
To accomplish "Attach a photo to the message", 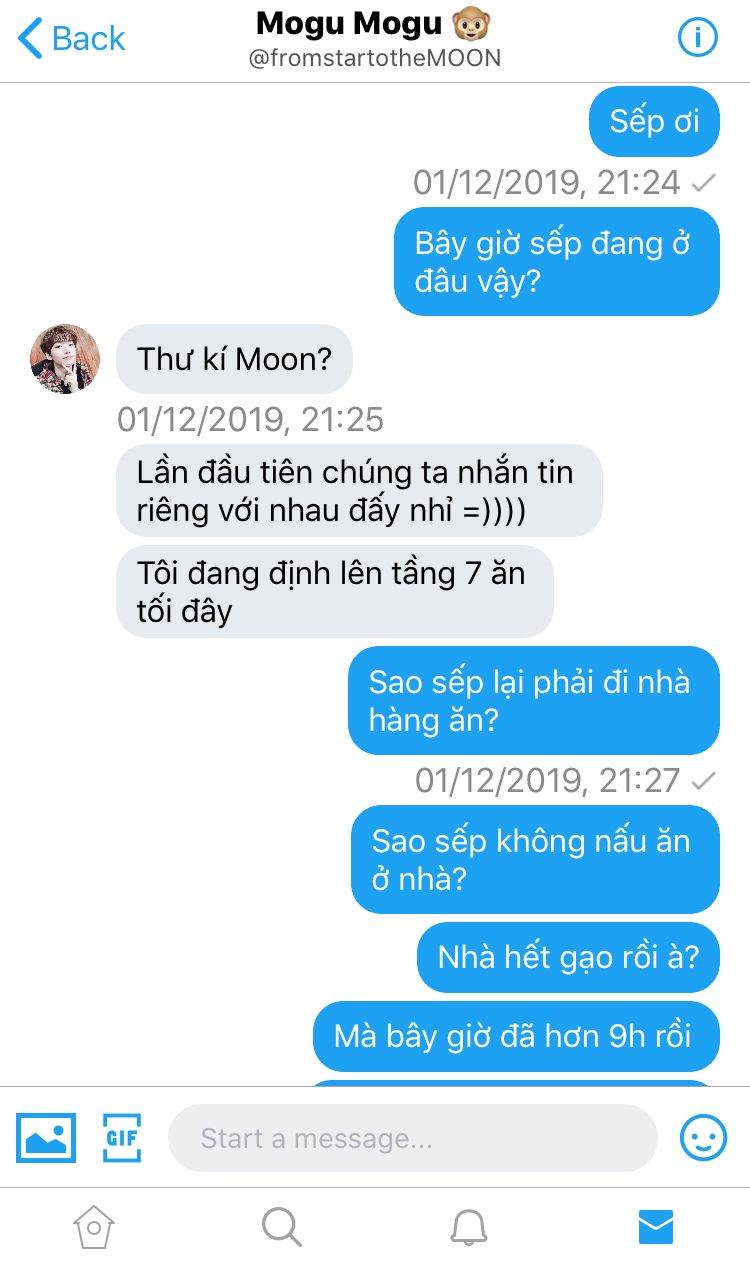I will coord(46,1137).
